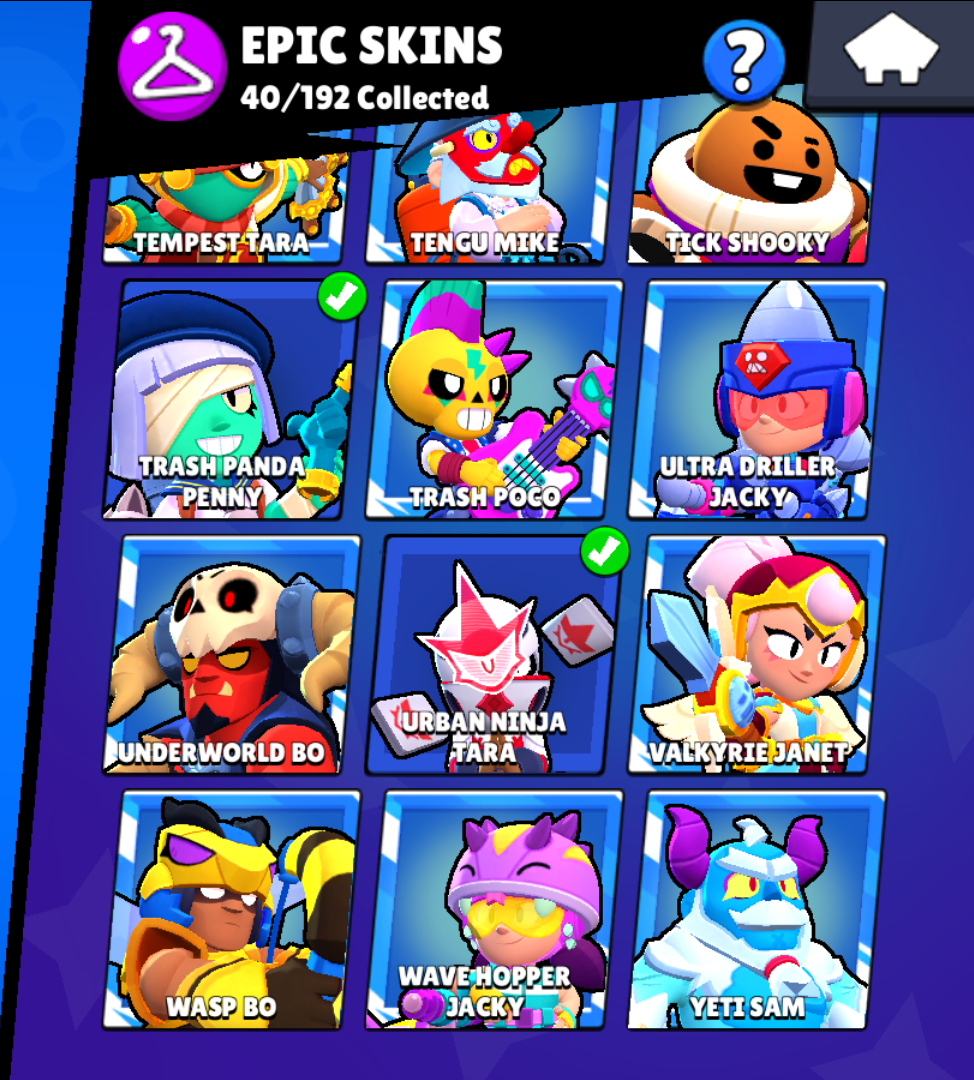Select Urban Ninja Tara skin
Image resolution: width=974 pixels, height=1080 pixels.
492,655
